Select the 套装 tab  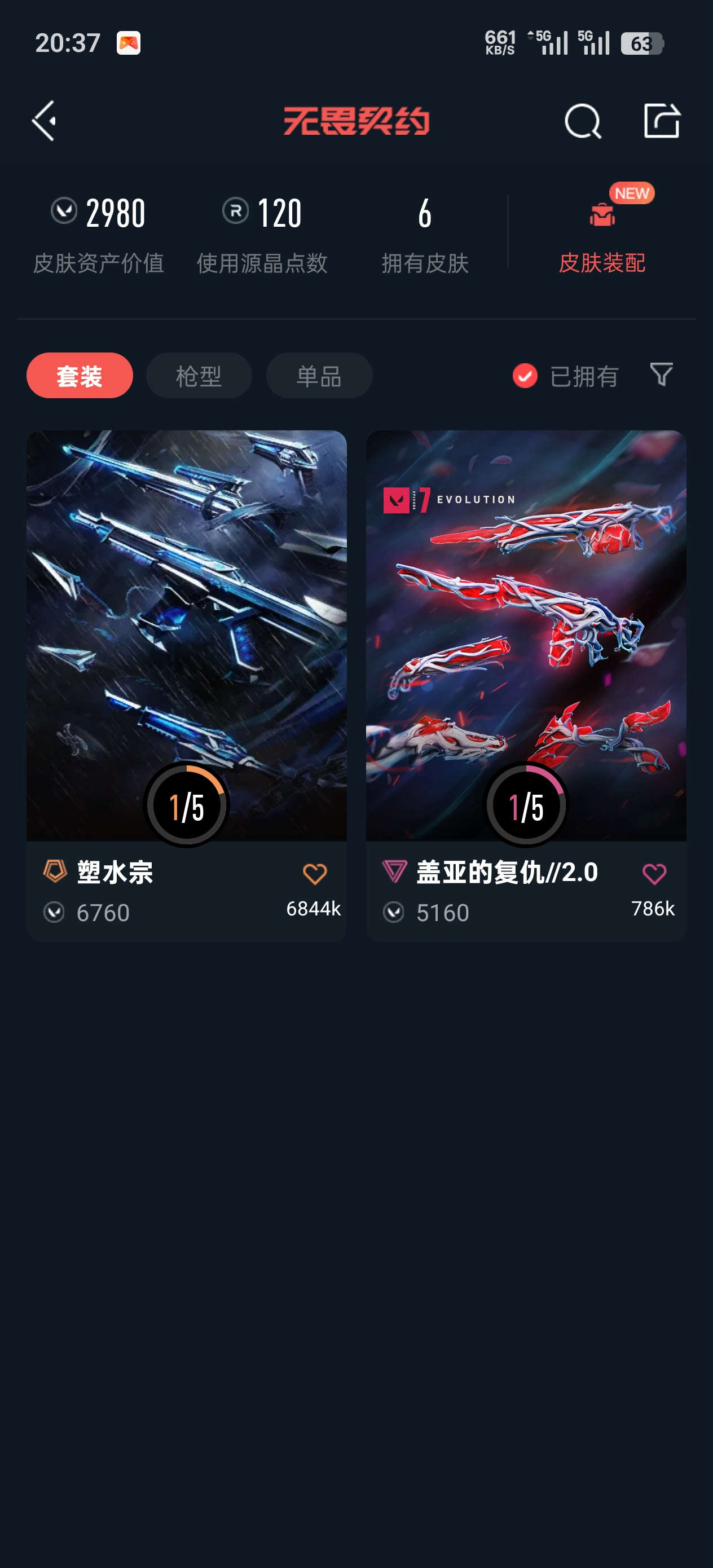point(80,376)
